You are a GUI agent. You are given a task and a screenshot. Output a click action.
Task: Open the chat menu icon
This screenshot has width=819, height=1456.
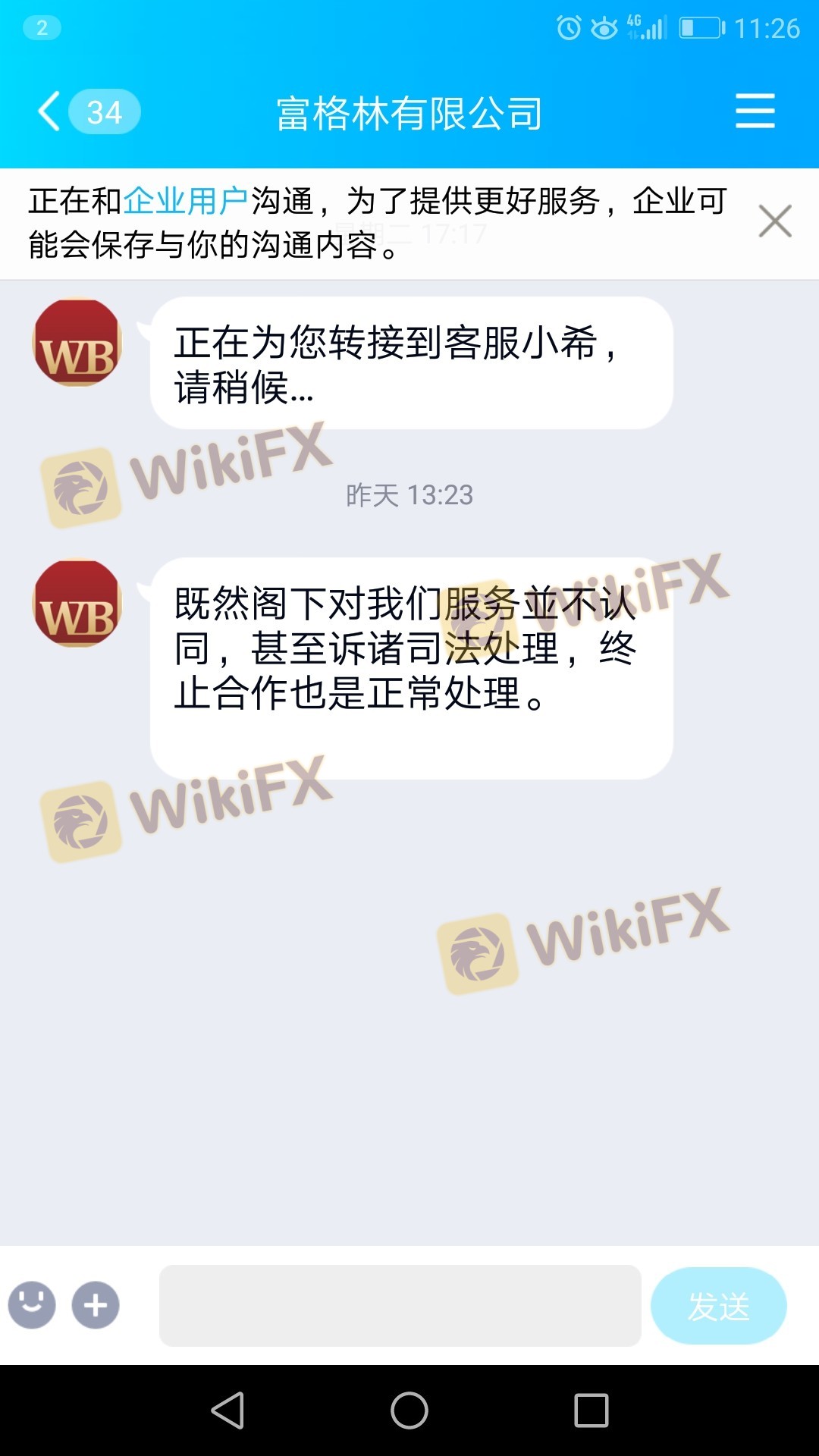[755, 111]
